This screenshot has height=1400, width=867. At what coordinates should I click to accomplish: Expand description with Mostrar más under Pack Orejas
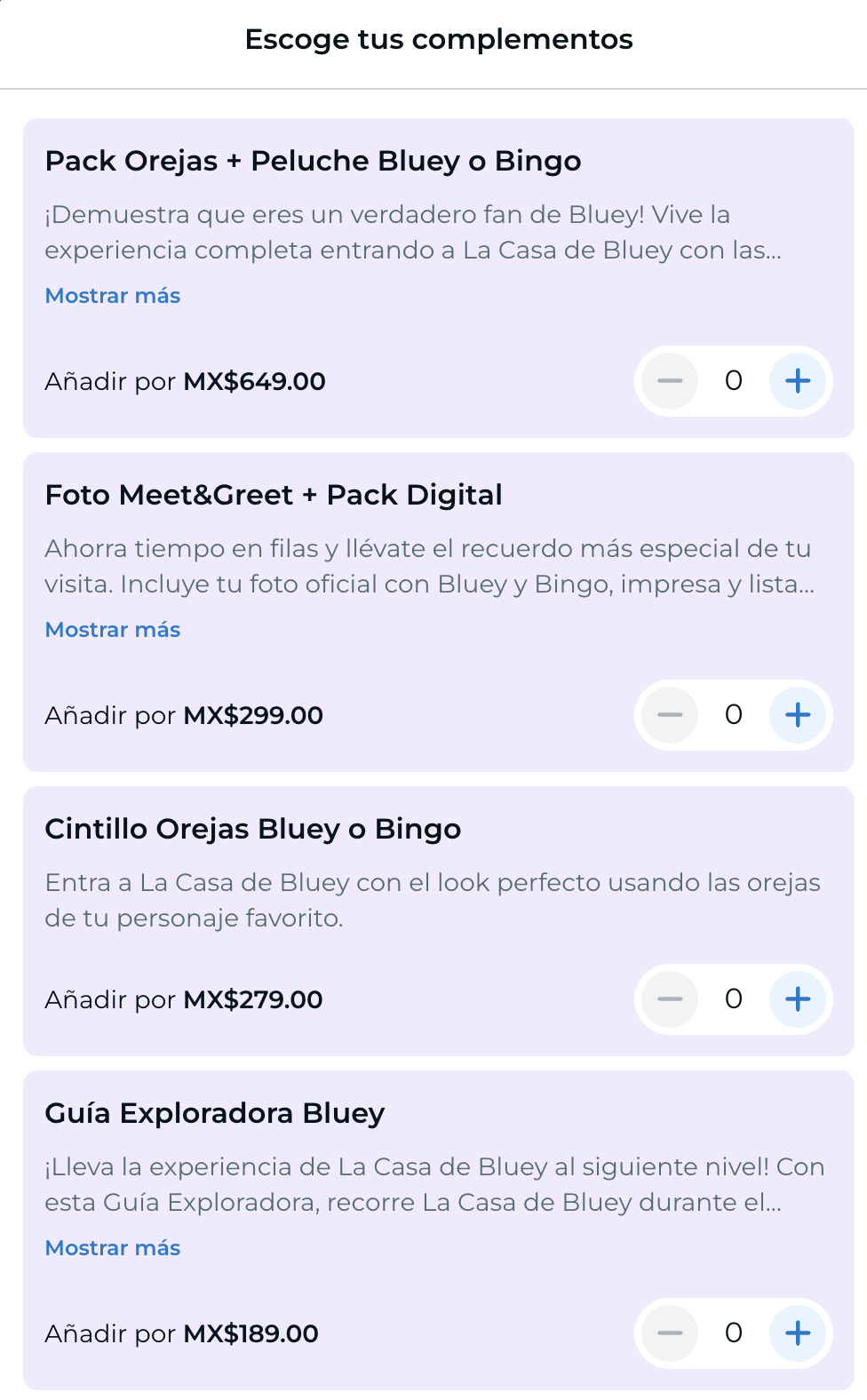pyautogui.click(x=112, y=295)
